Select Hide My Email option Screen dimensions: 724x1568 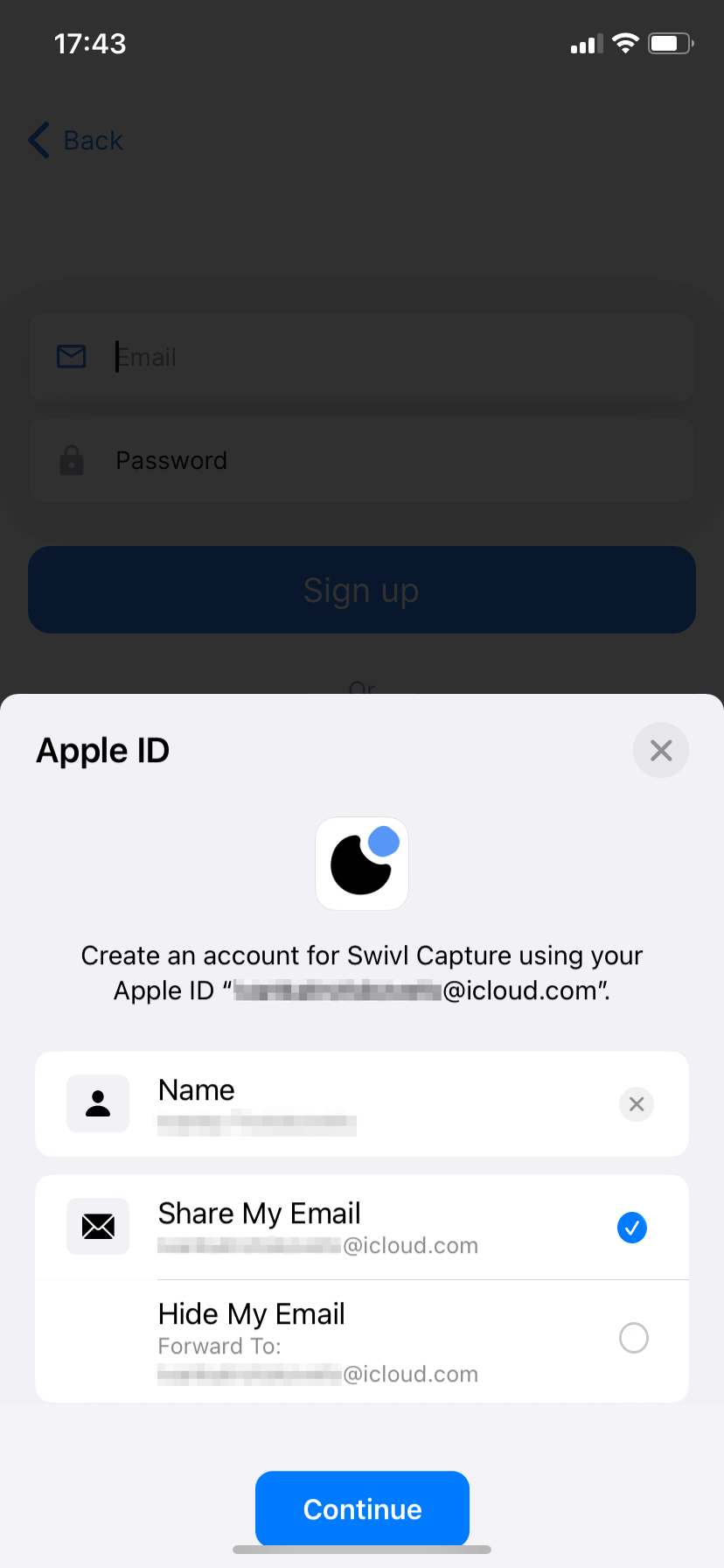(633, 1338)
